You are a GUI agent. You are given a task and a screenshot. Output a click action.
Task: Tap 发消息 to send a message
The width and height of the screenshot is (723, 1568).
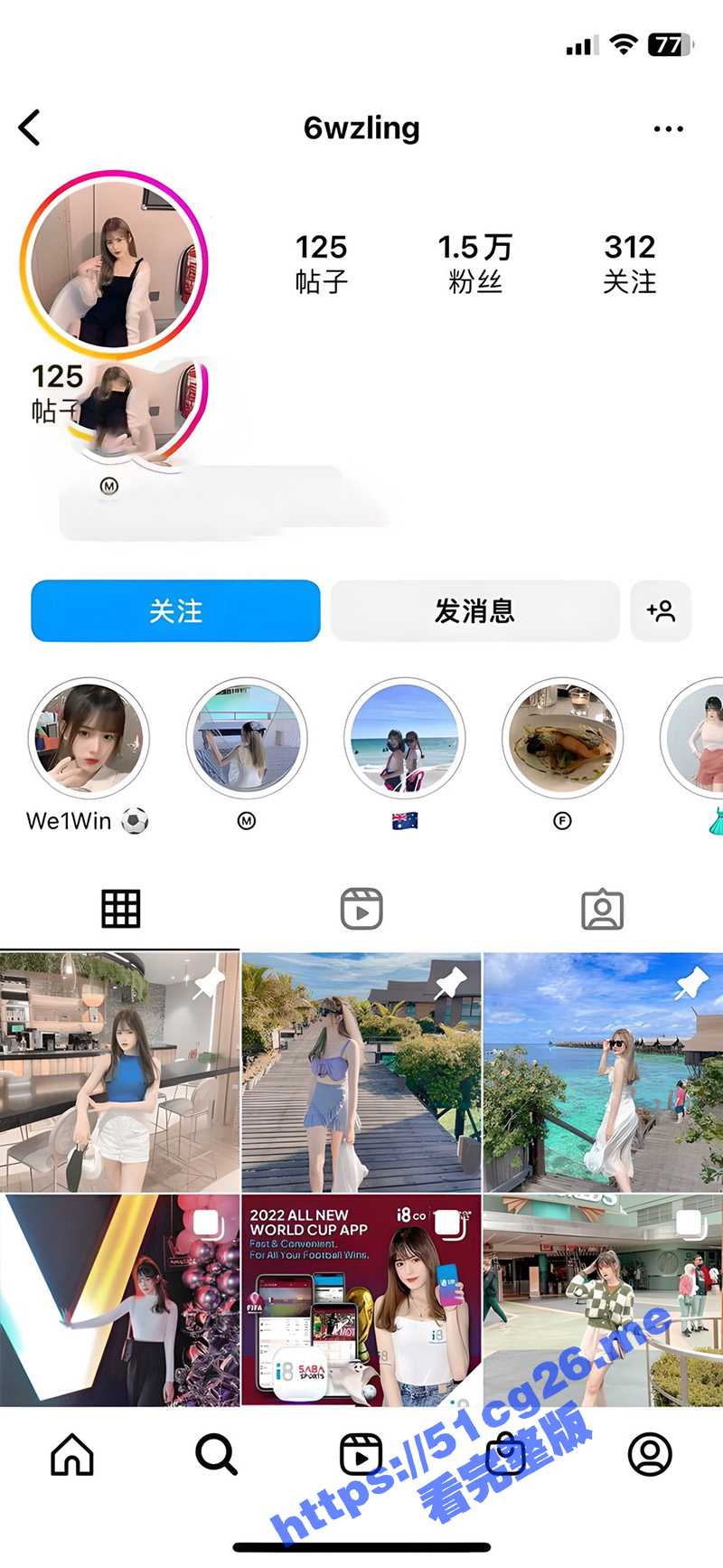(x=474, y=611)
